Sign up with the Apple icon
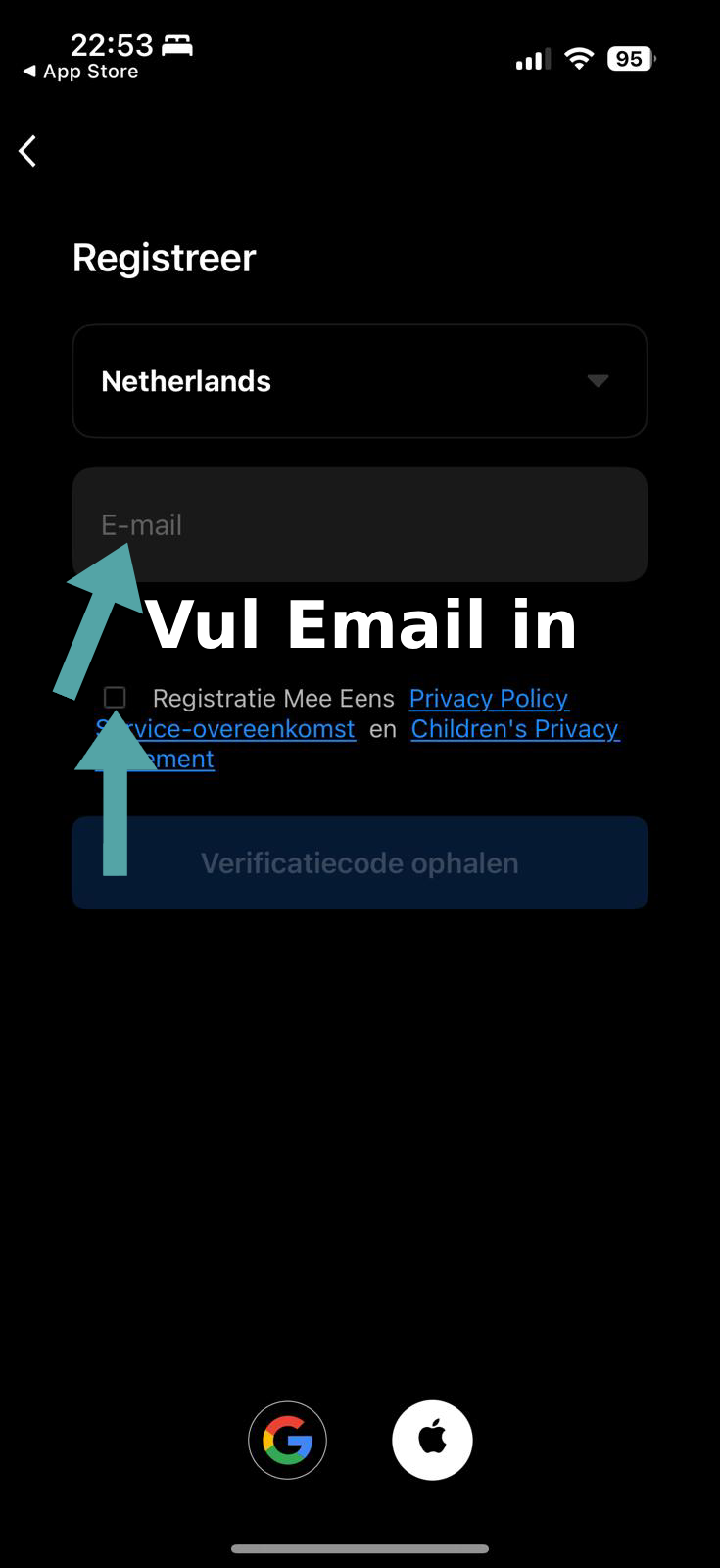This screenshot has width=720, height=1568. (432, 1440)
